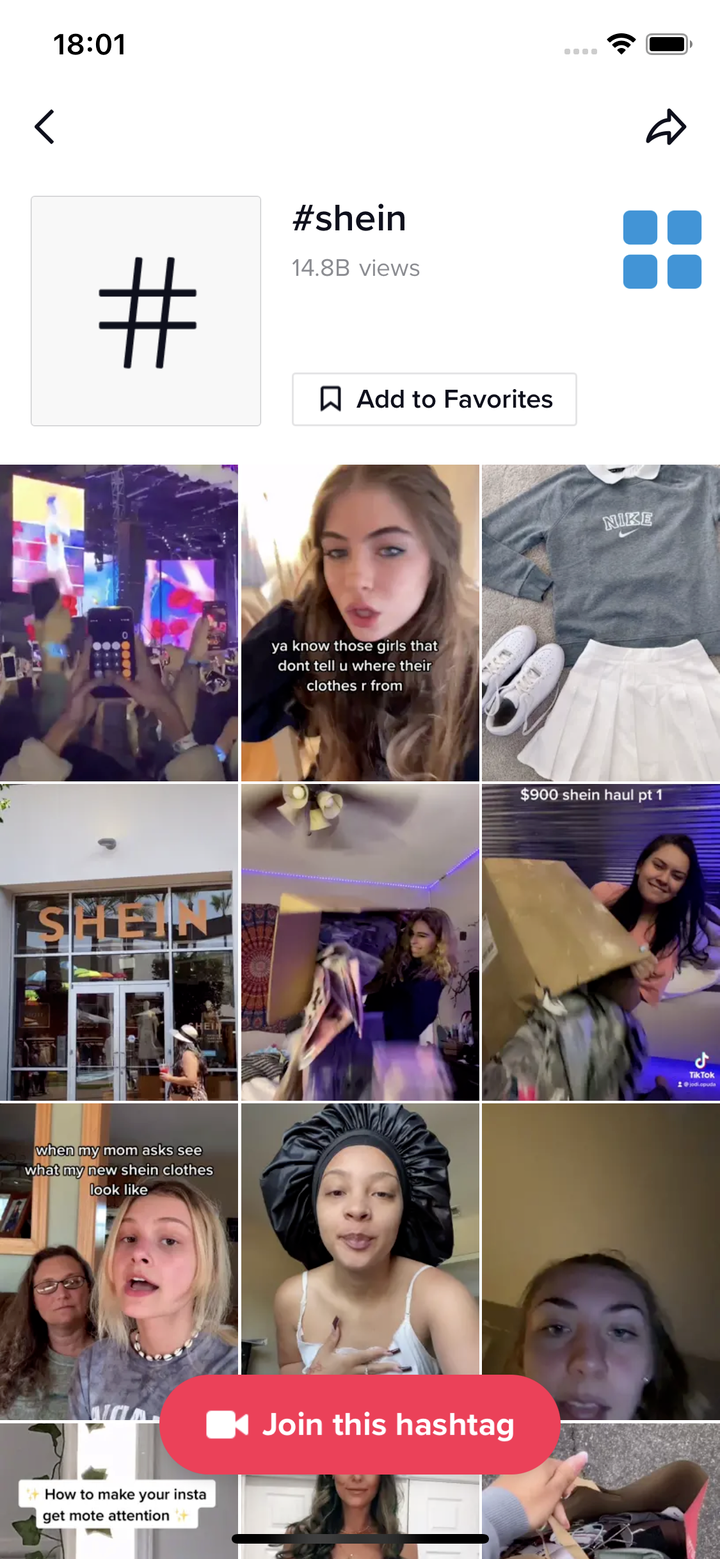Open the Nike sweatshirt outfit video

click(x=601, y=622)
